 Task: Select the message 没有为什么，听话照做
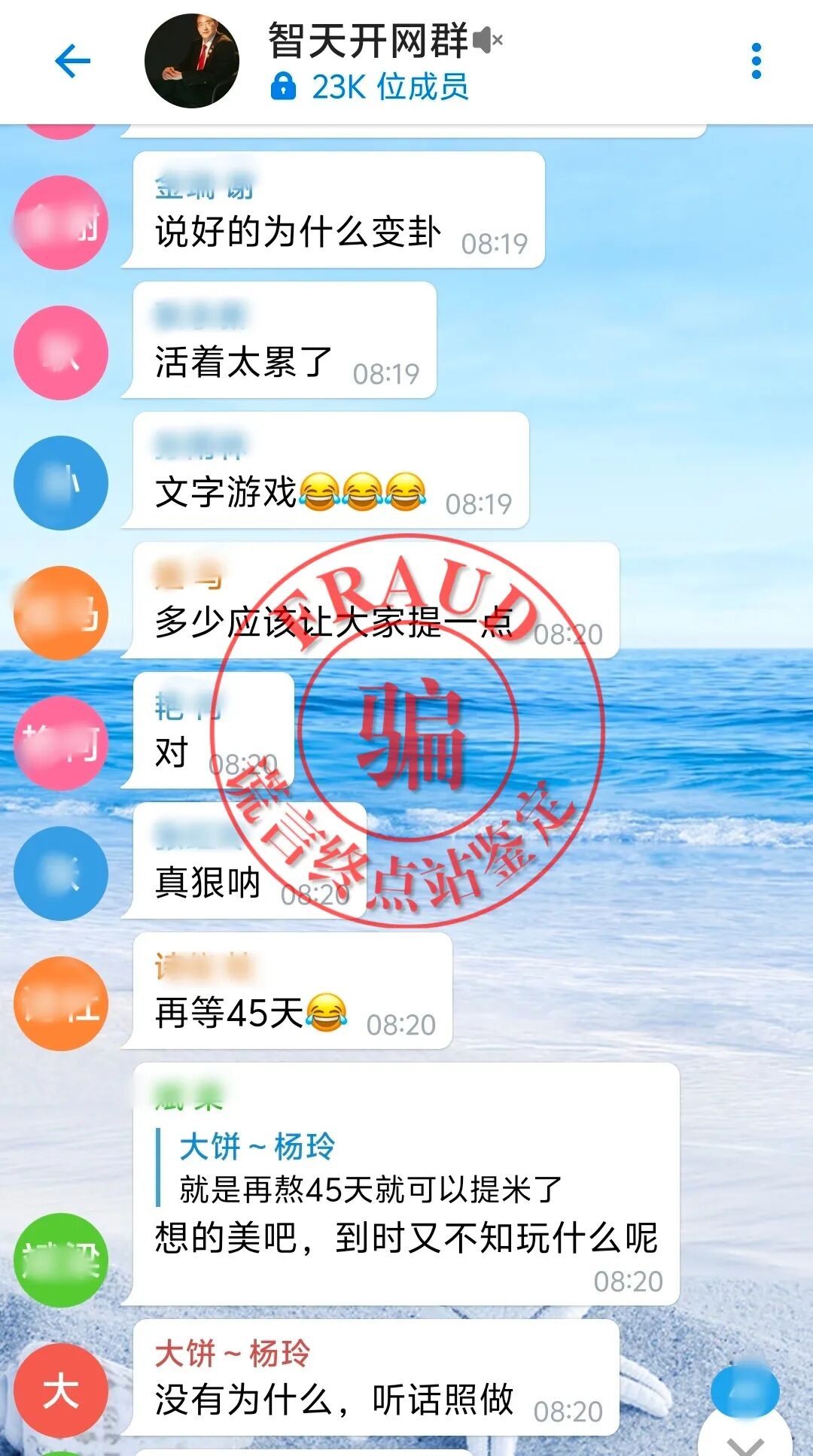(x=334, y=1400)
